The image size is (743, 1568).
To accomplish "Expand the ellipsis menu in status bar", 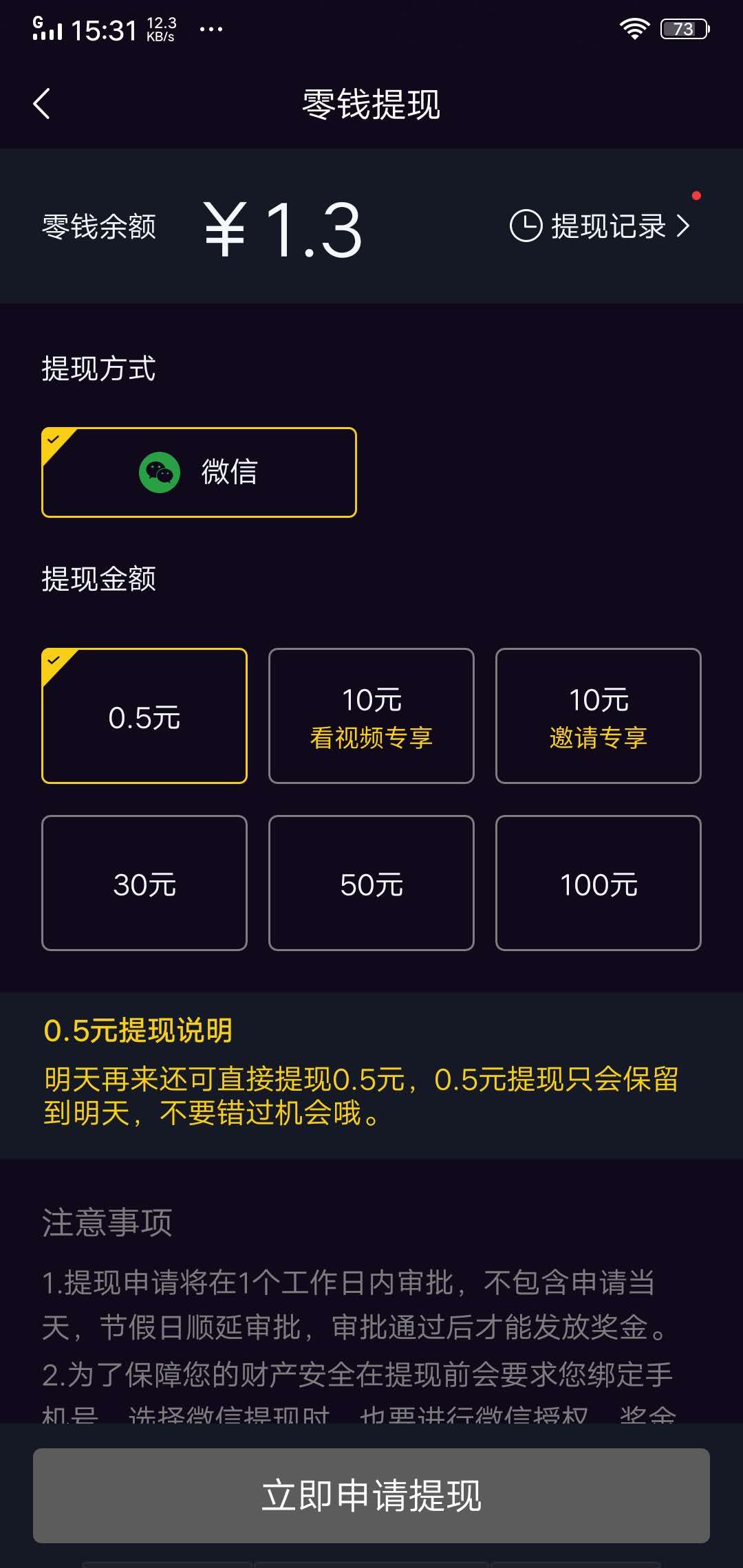I will coord(210,29).
